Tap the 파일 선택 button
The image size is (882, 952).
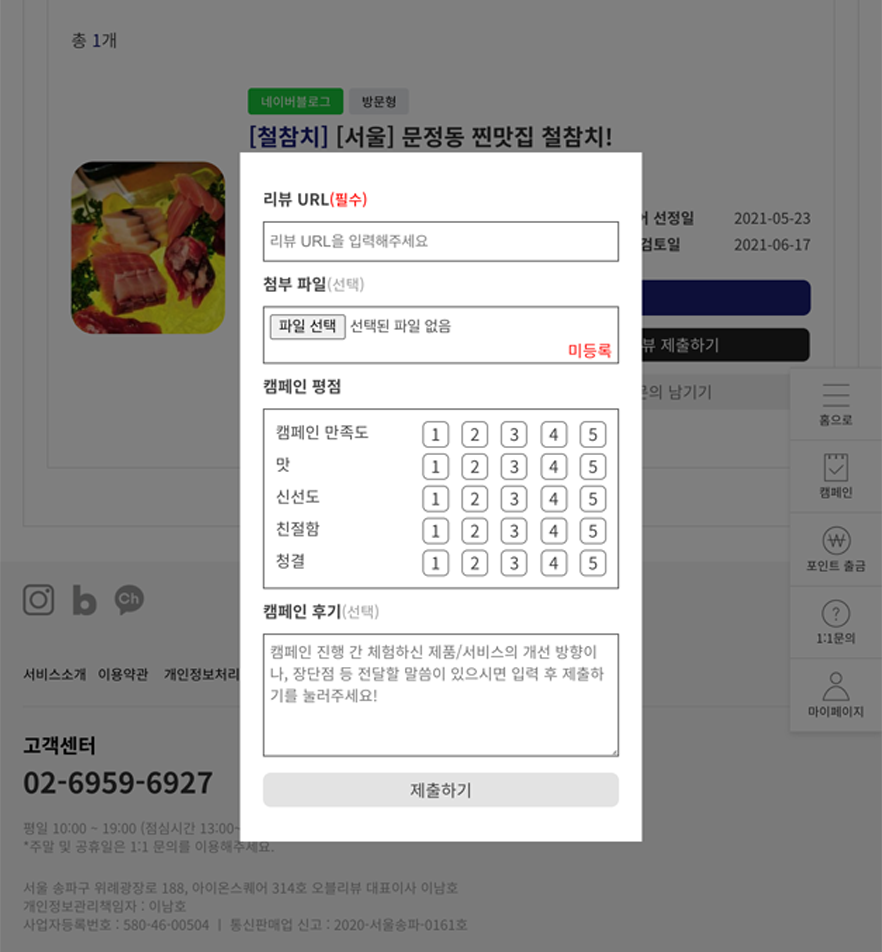click(307, 326)
